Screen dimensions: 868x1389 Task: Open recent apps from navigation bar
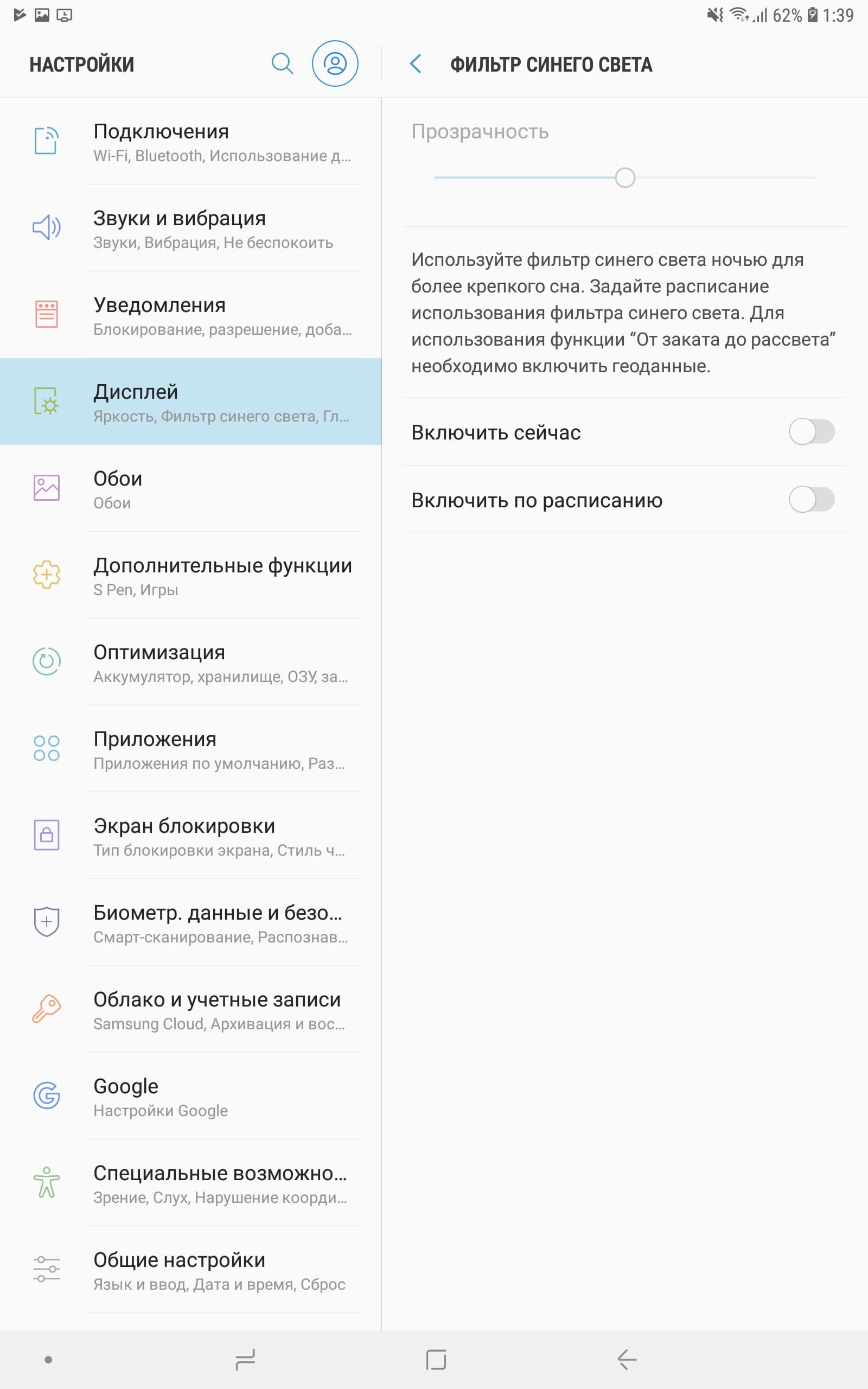pos(245,1359)
